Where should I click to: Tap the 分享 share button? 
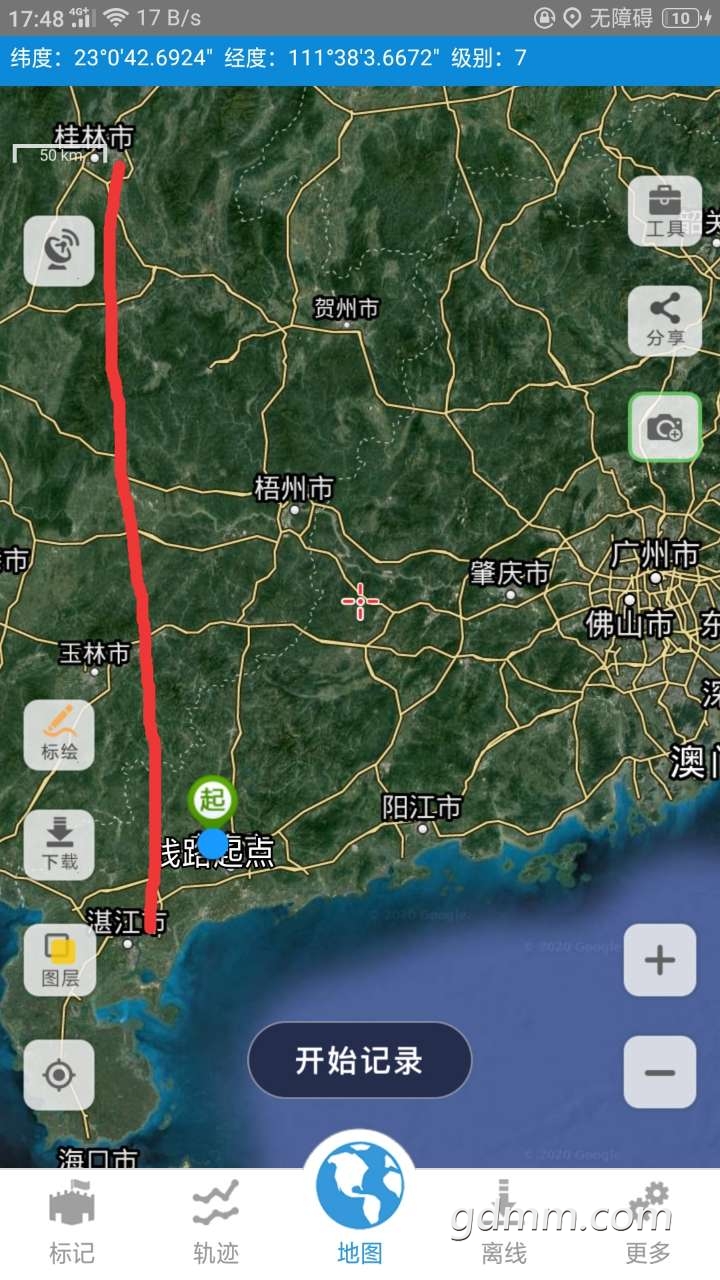pyautogui.click(x=665, y=321)
